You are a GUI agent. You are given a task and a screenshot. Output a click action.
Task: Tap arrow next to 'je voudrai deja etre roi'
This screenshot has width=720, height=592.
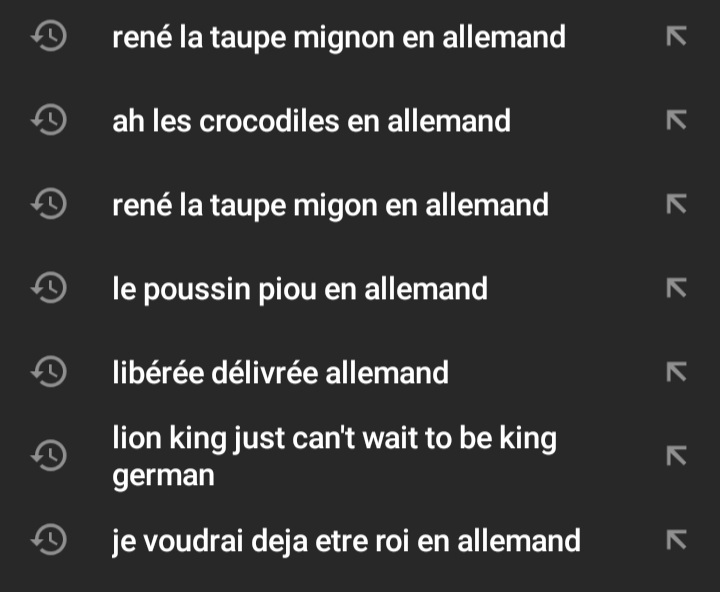coord(676,541)
